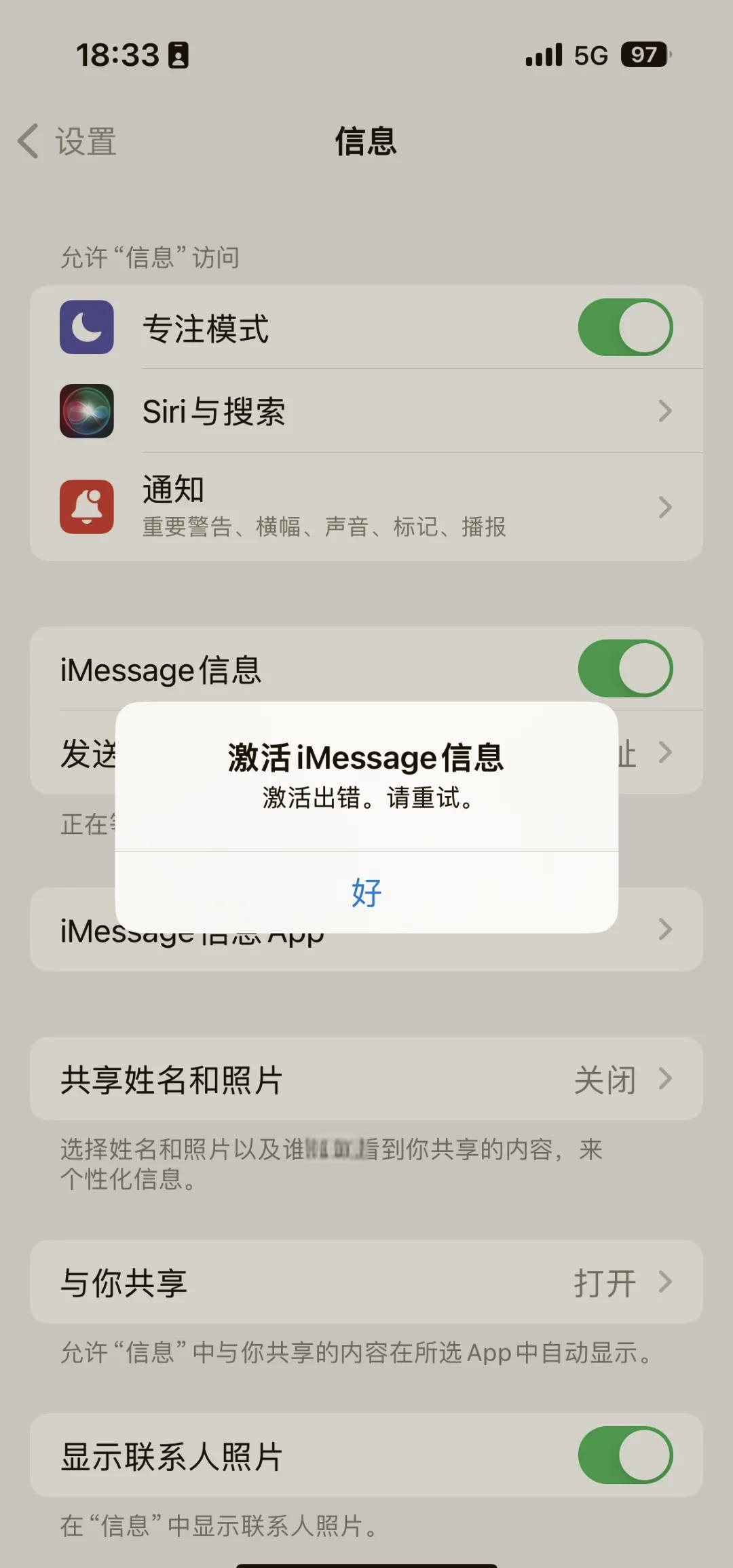Toggle the iMessage信息 switch
Screen dimensions: 733x1568
click(625, 669)
